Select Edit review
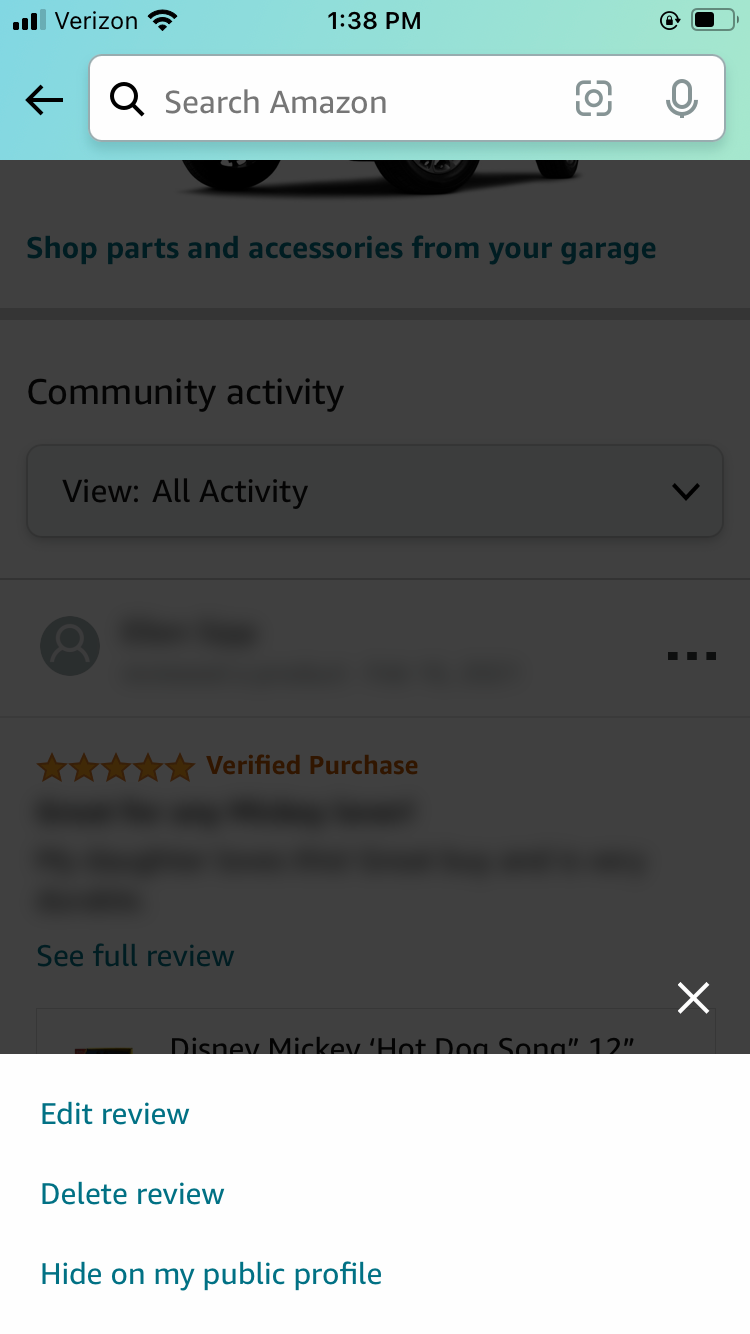Viewport: 750px width, 1334px height. (x=115, y=1114)
